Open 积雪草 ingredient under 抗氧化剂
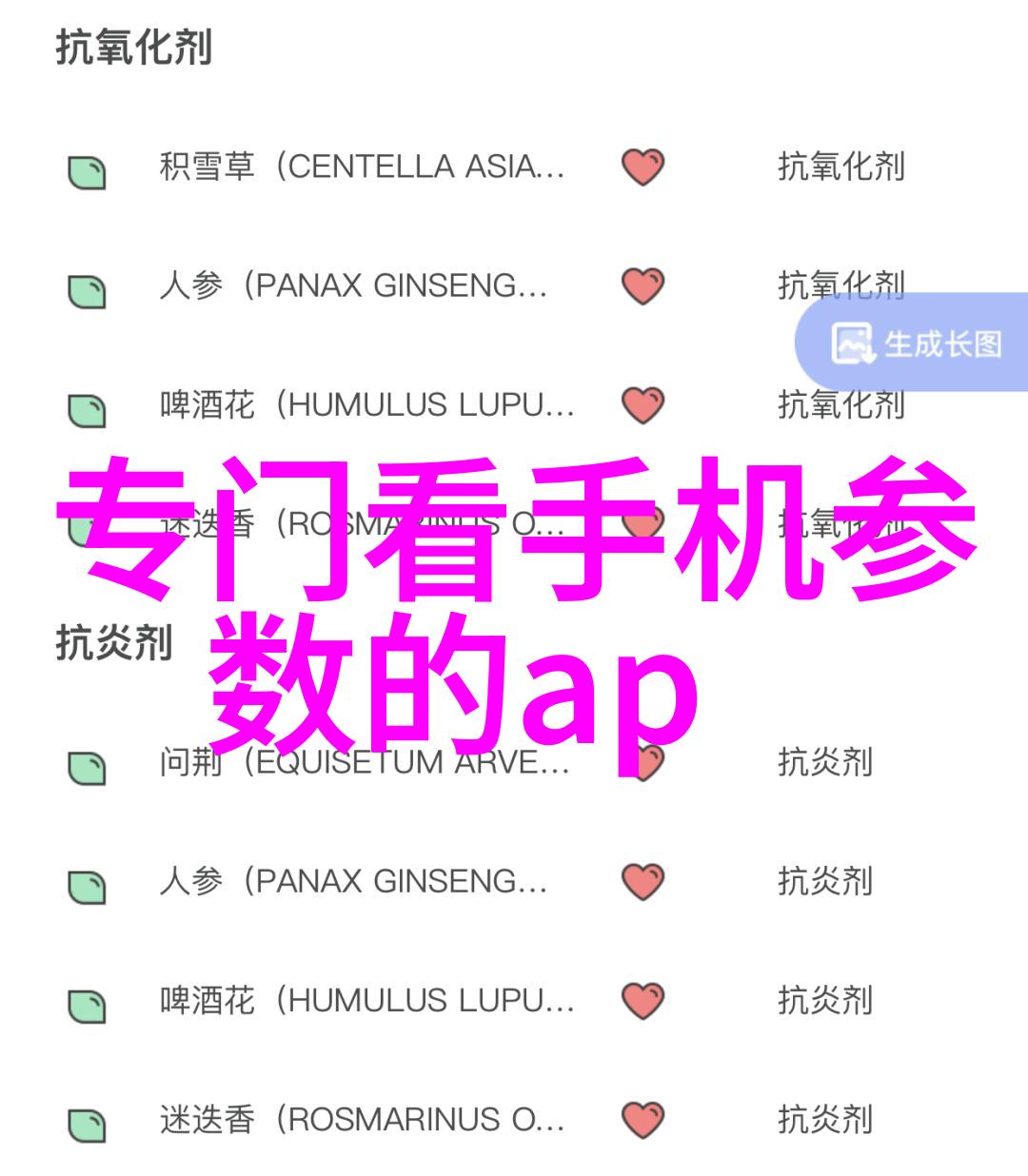Image resolution: width=1028 pixels, height=1176 pixels. point(362,167)
